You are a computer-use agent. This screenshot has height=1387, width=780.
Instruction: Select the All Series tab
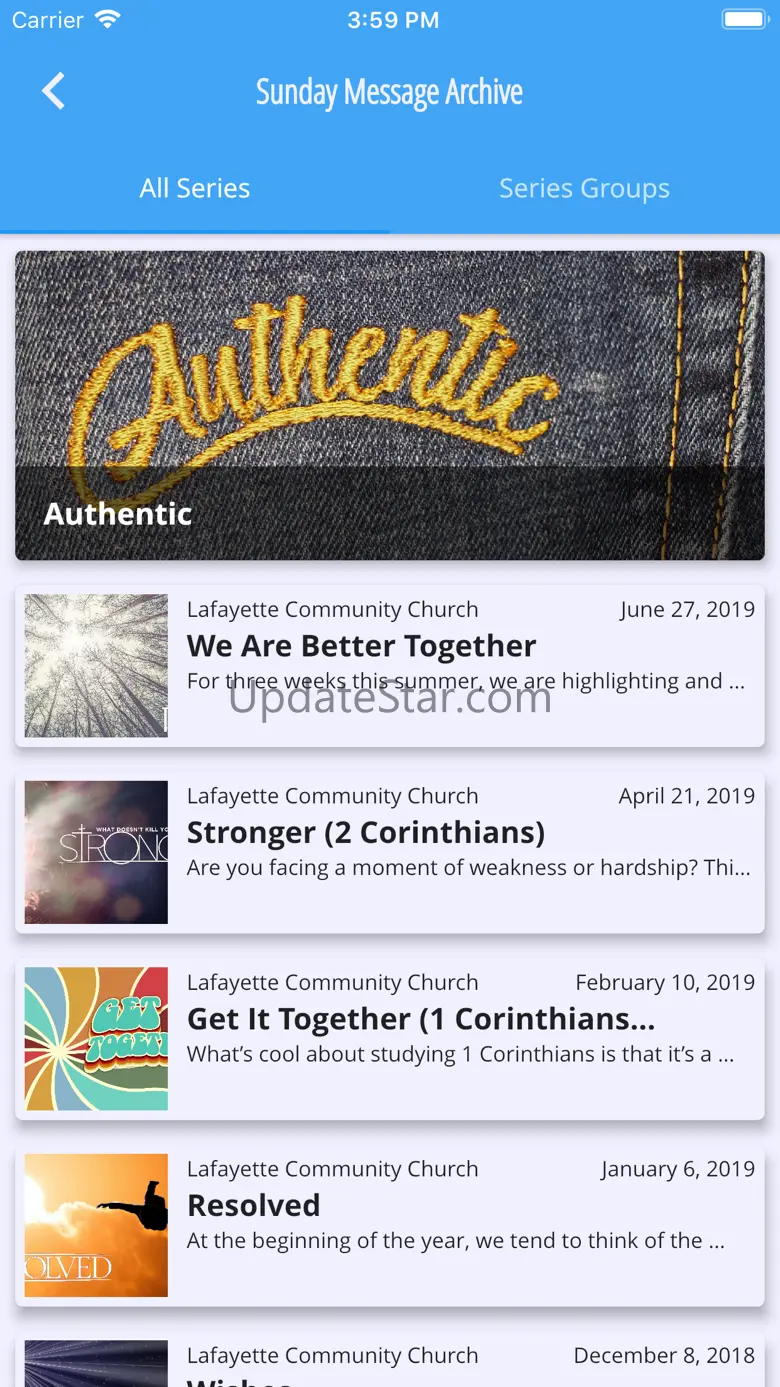[x=195, y=189]
